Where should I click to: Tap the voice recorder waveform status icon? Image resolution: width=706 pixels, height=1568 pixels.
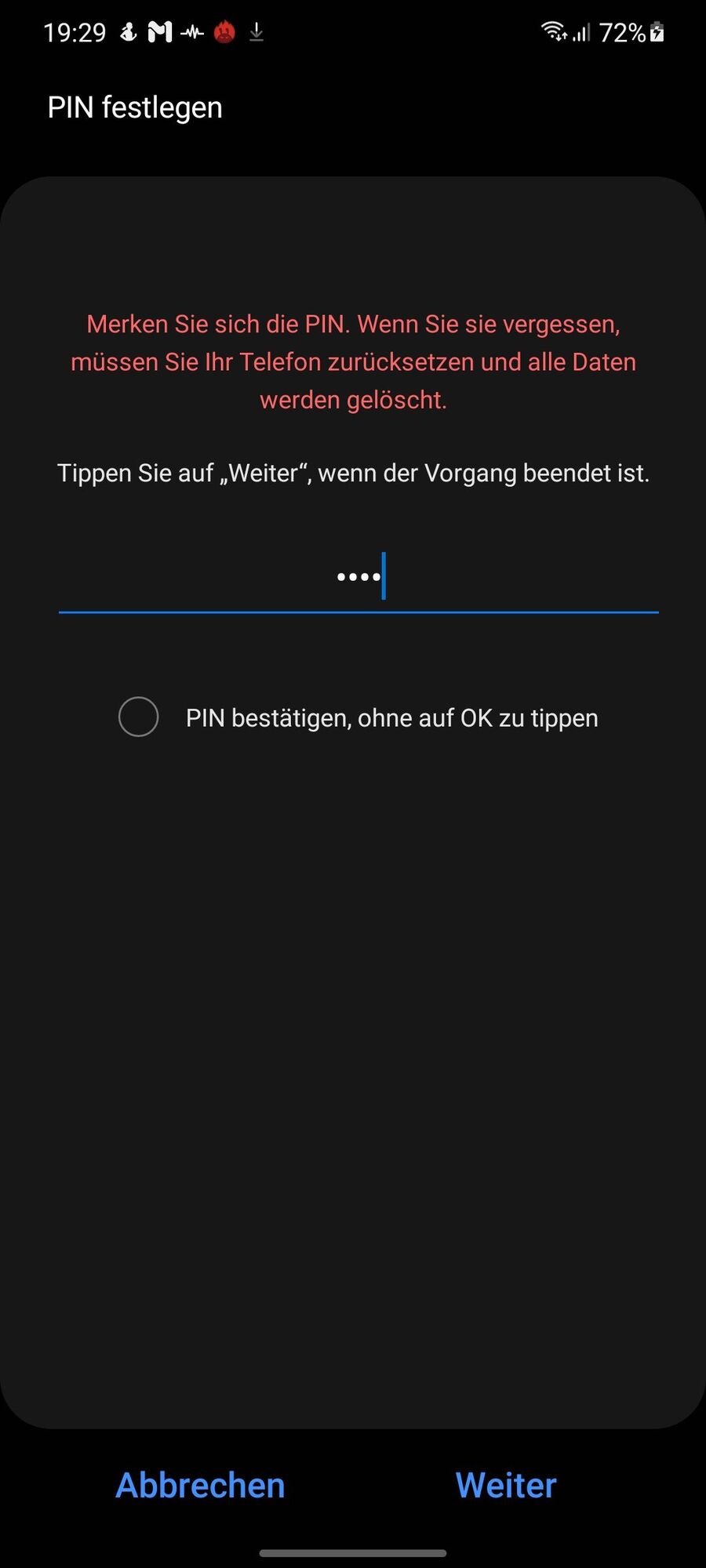[x=194, y=32]
